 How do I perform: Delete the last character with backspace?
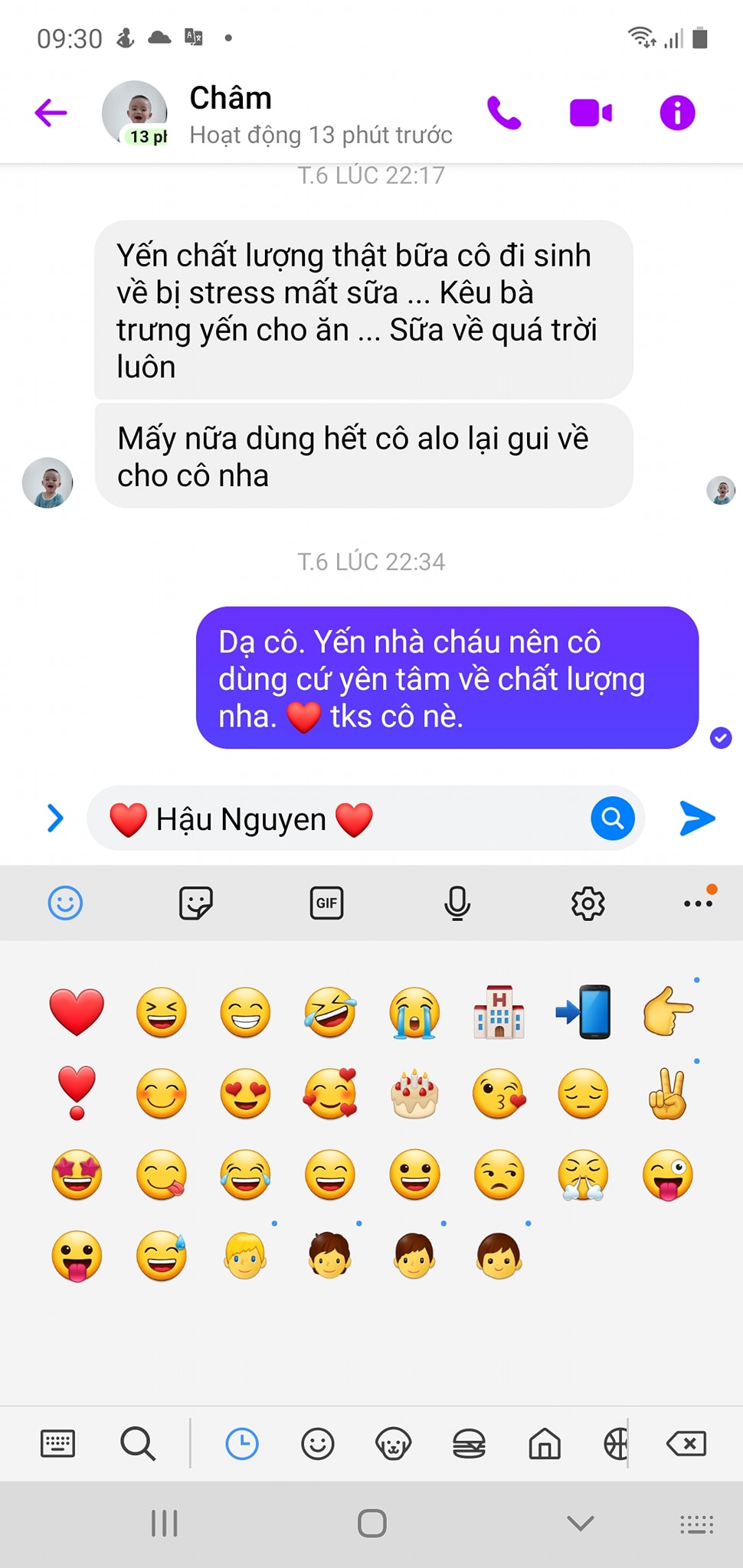coord(686,1444)
